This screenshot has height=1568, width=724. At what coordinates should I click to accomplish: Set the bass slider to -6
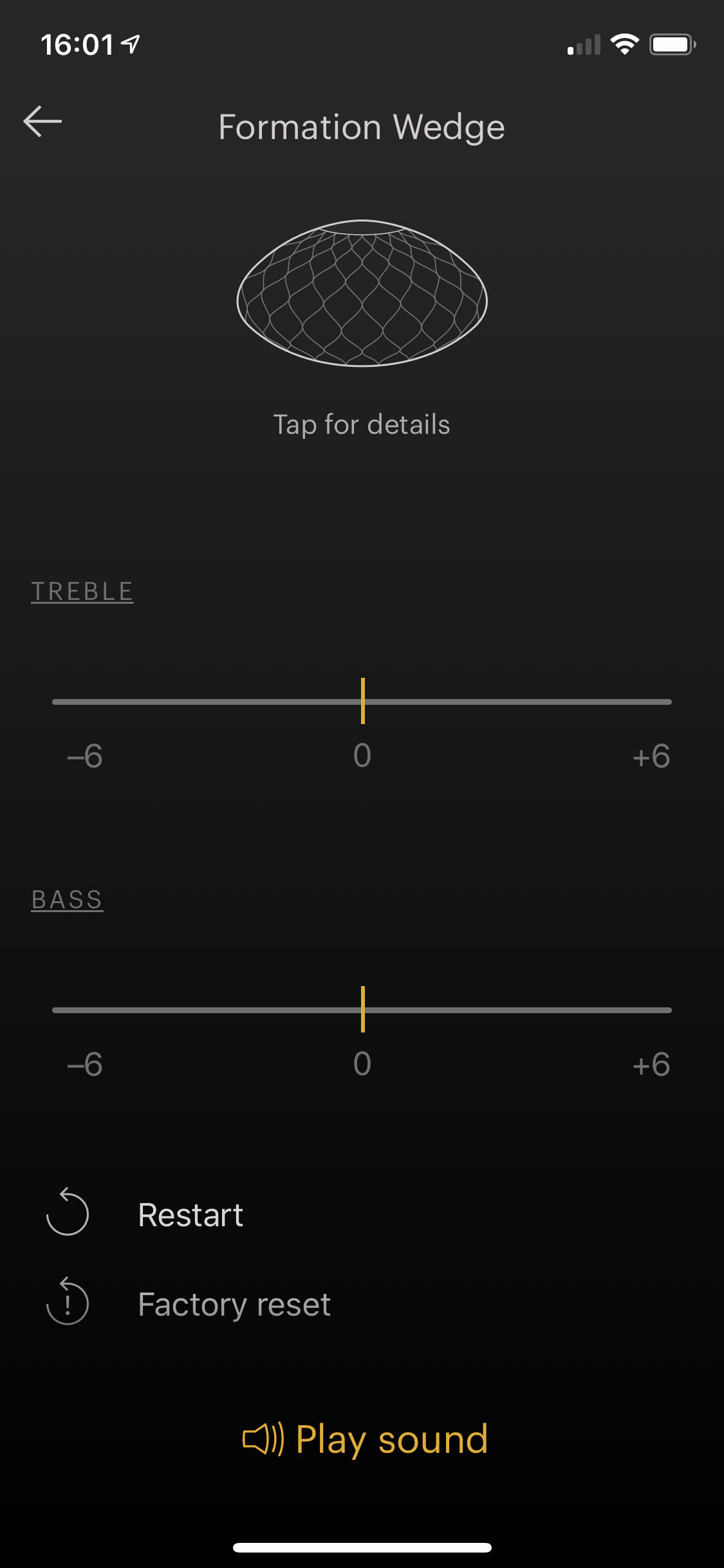coord(55,1010)
